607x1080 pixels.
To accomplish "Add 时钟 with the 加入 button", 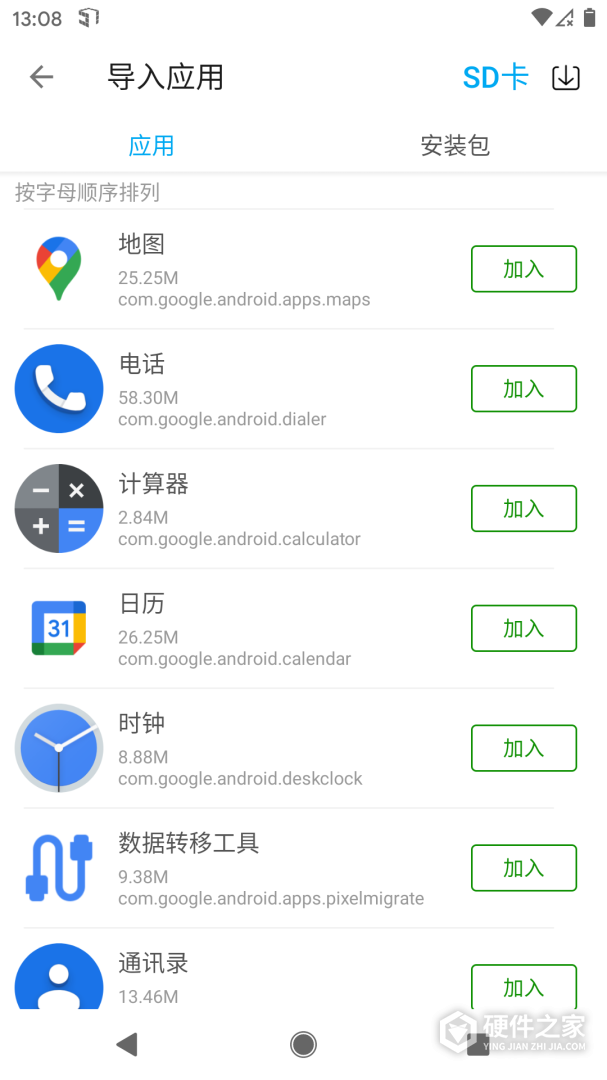I will tap(524, 748).
